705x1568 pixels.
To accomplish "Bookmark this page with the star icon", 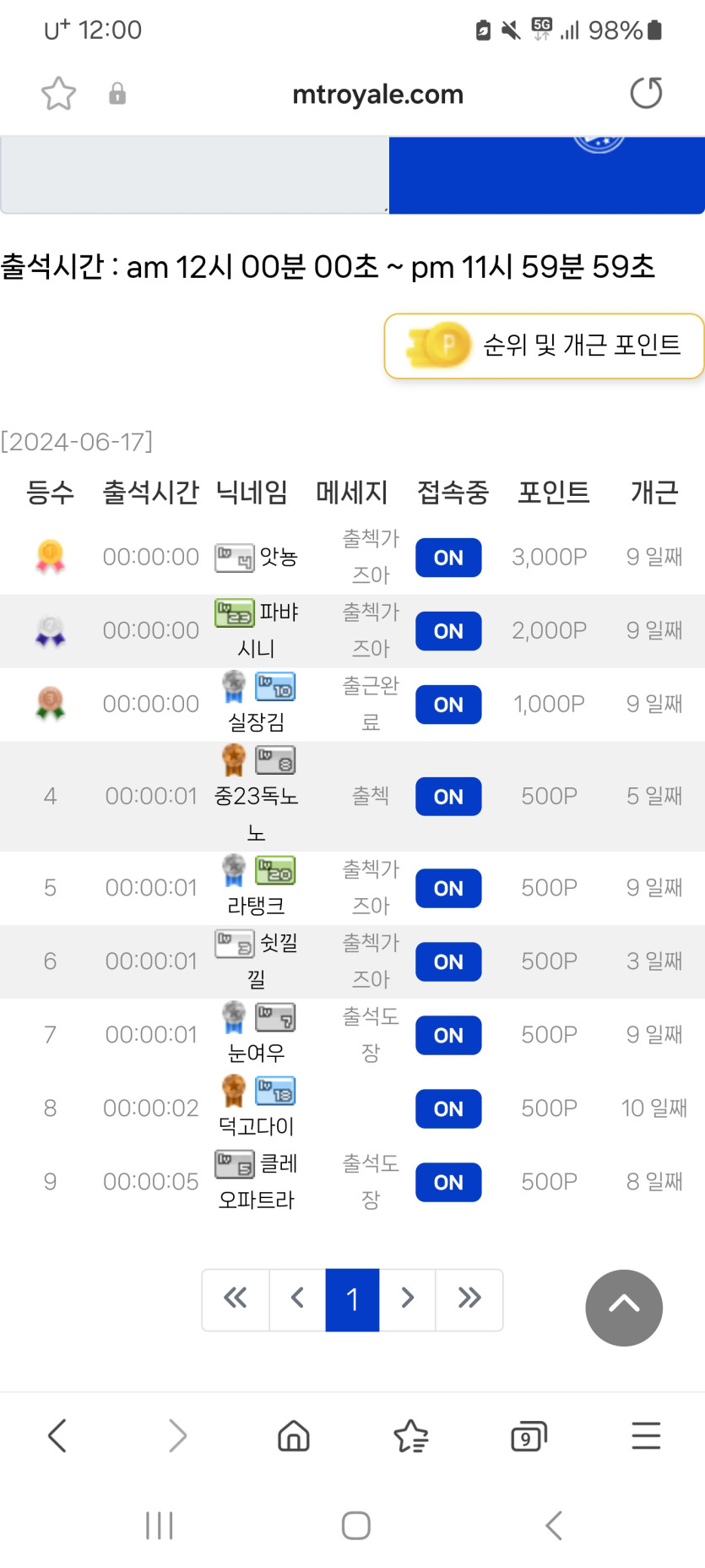I will (x=58, y=94).
